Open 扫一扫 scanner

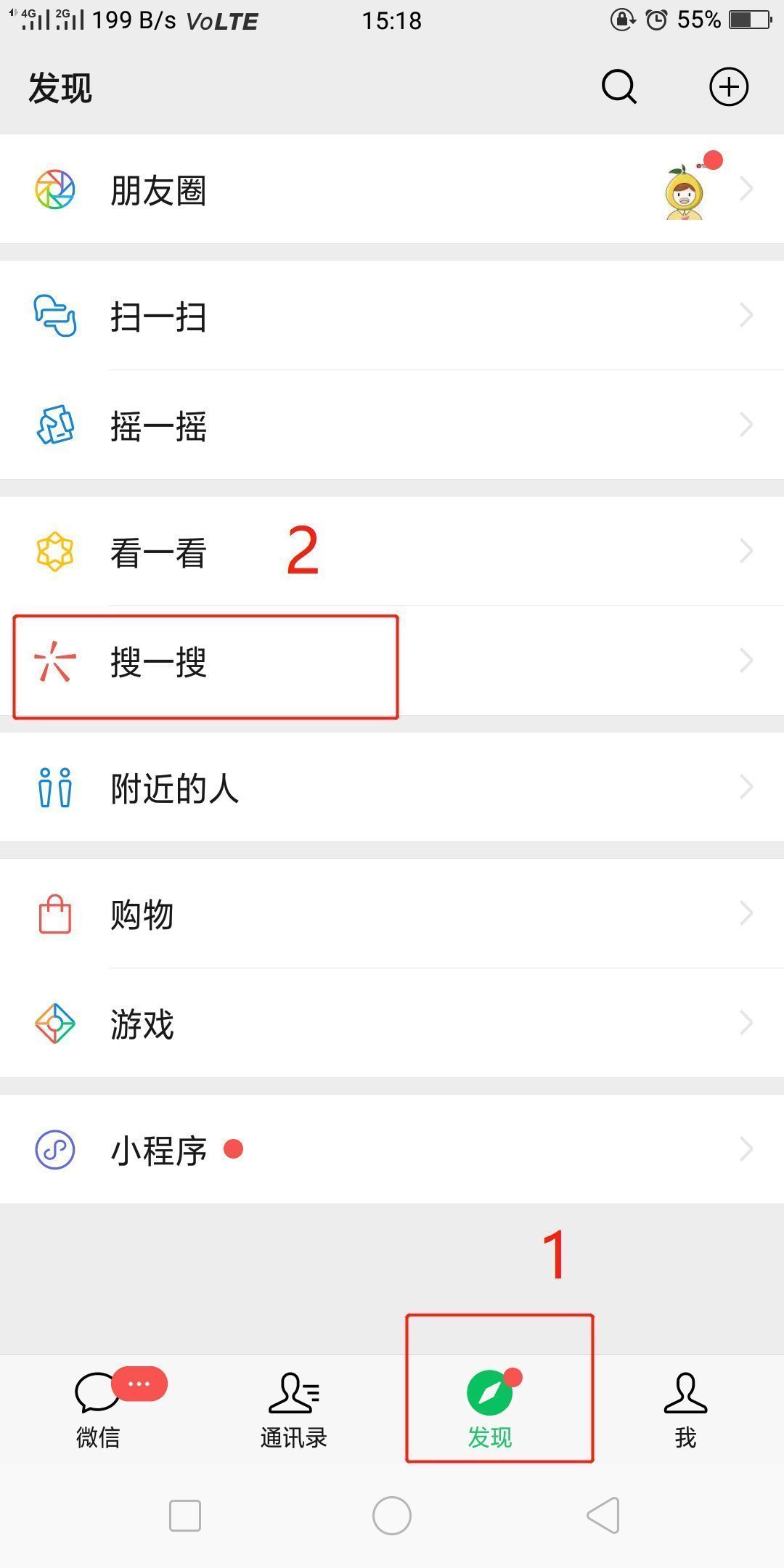(158, 317)
